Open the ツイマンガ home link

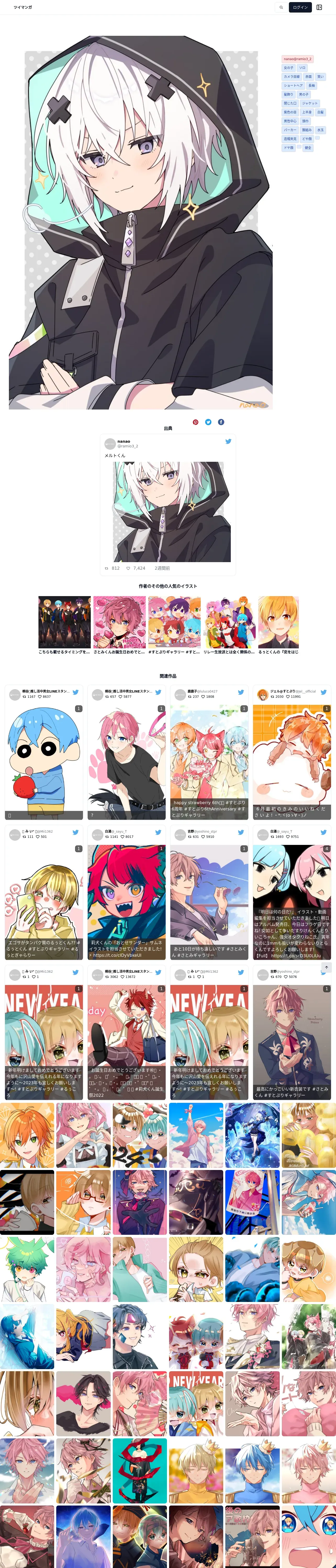[23, 7]
